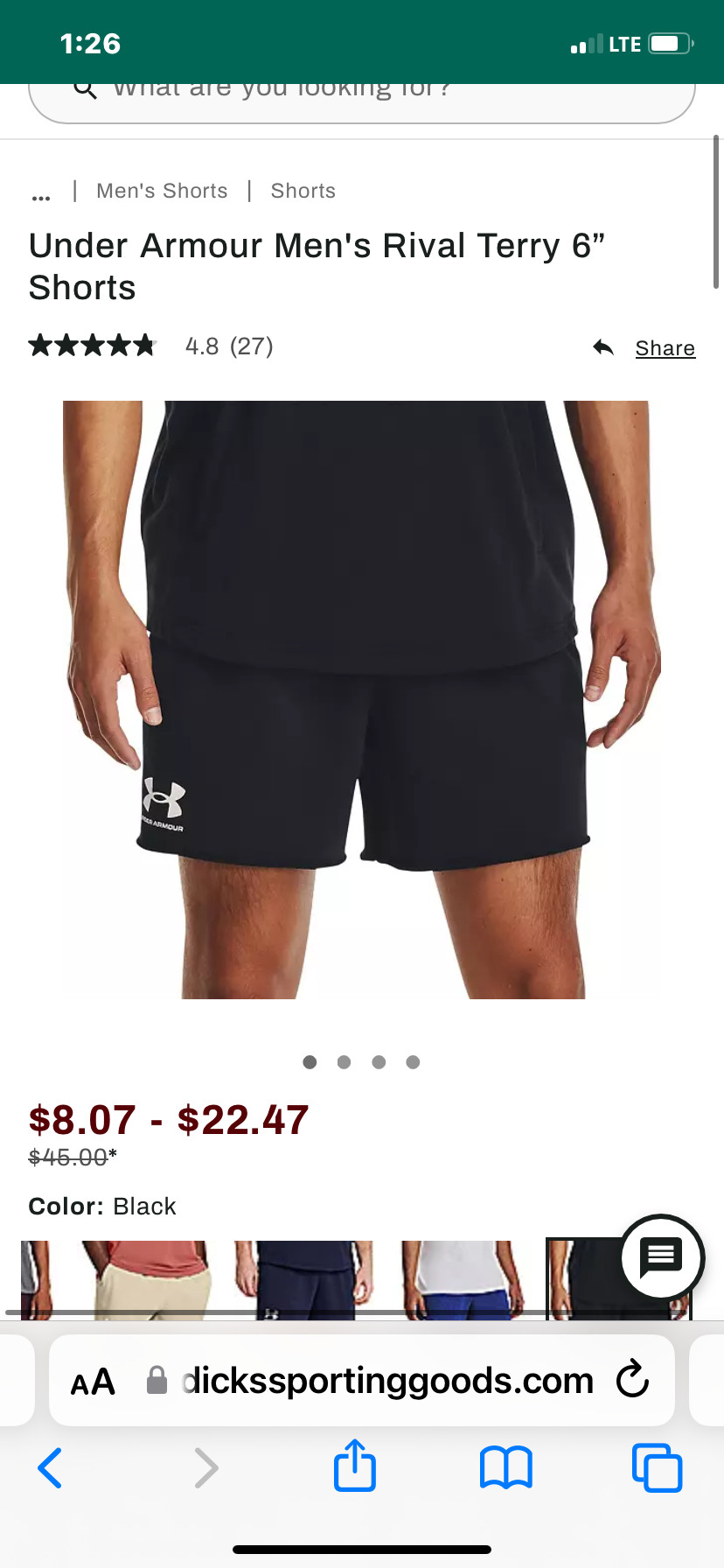This screenshot has height=1568, width=724.
Task: Select the navy shorts color swatch
Action: 303,1279
